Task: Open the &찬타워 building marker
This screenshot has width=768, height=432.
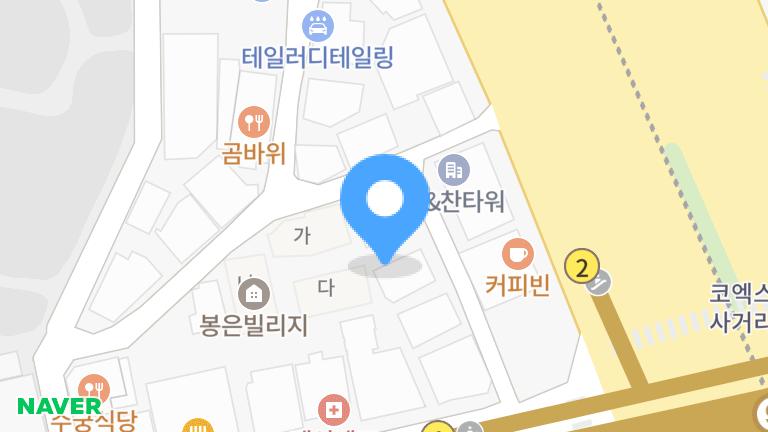Action: 453,169
